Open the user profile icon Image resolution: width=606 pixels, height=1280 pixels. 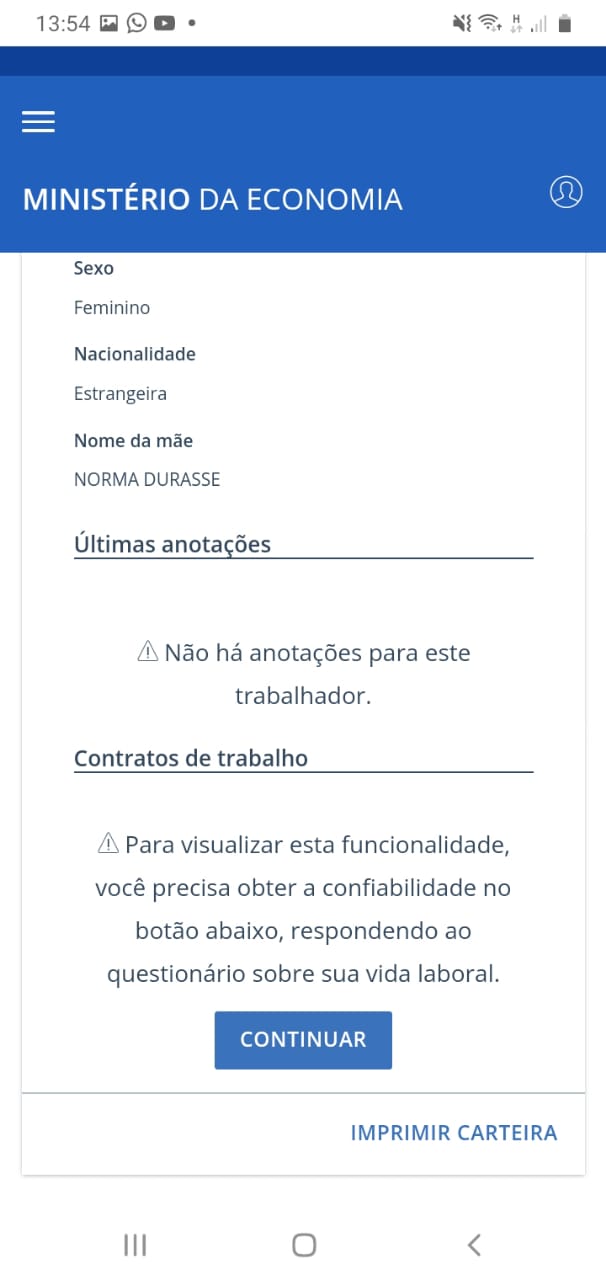click(566, 191)
